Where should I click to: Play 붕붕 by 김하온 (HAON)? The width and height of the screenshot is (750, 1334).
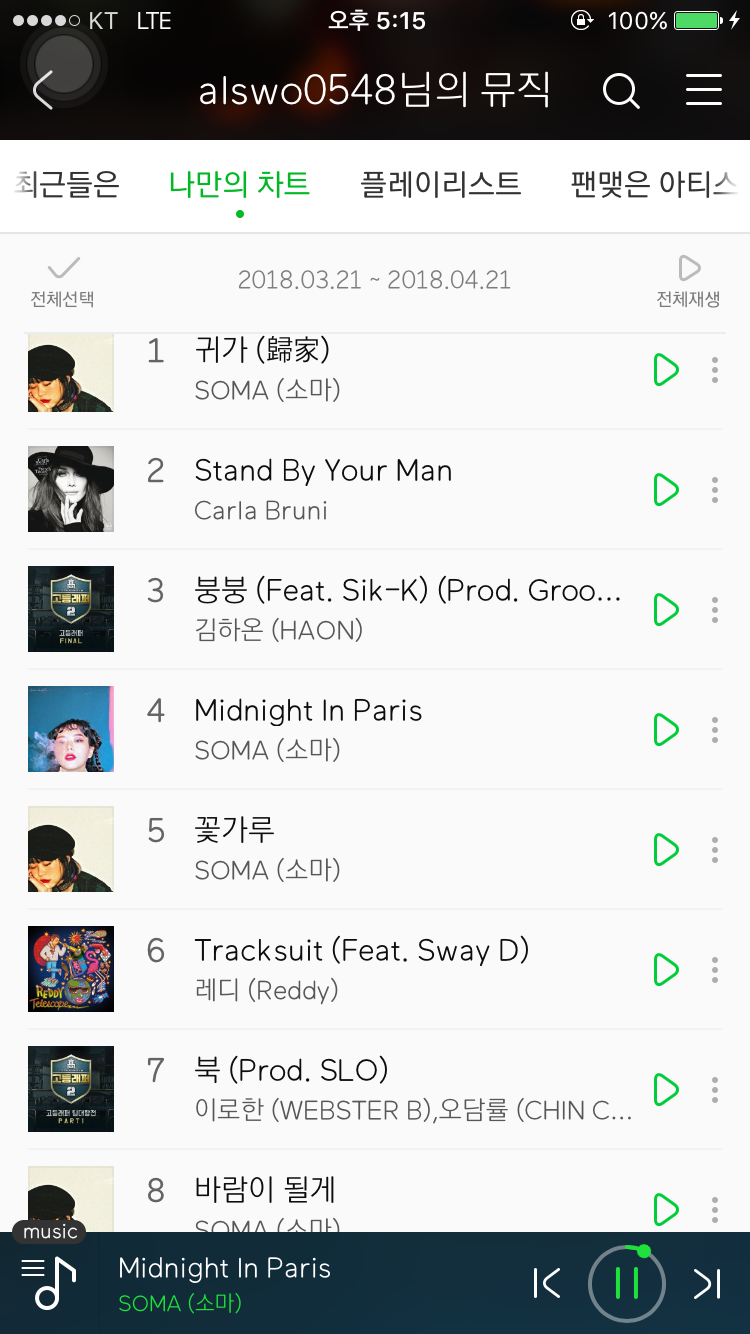(x=666, y=610)
